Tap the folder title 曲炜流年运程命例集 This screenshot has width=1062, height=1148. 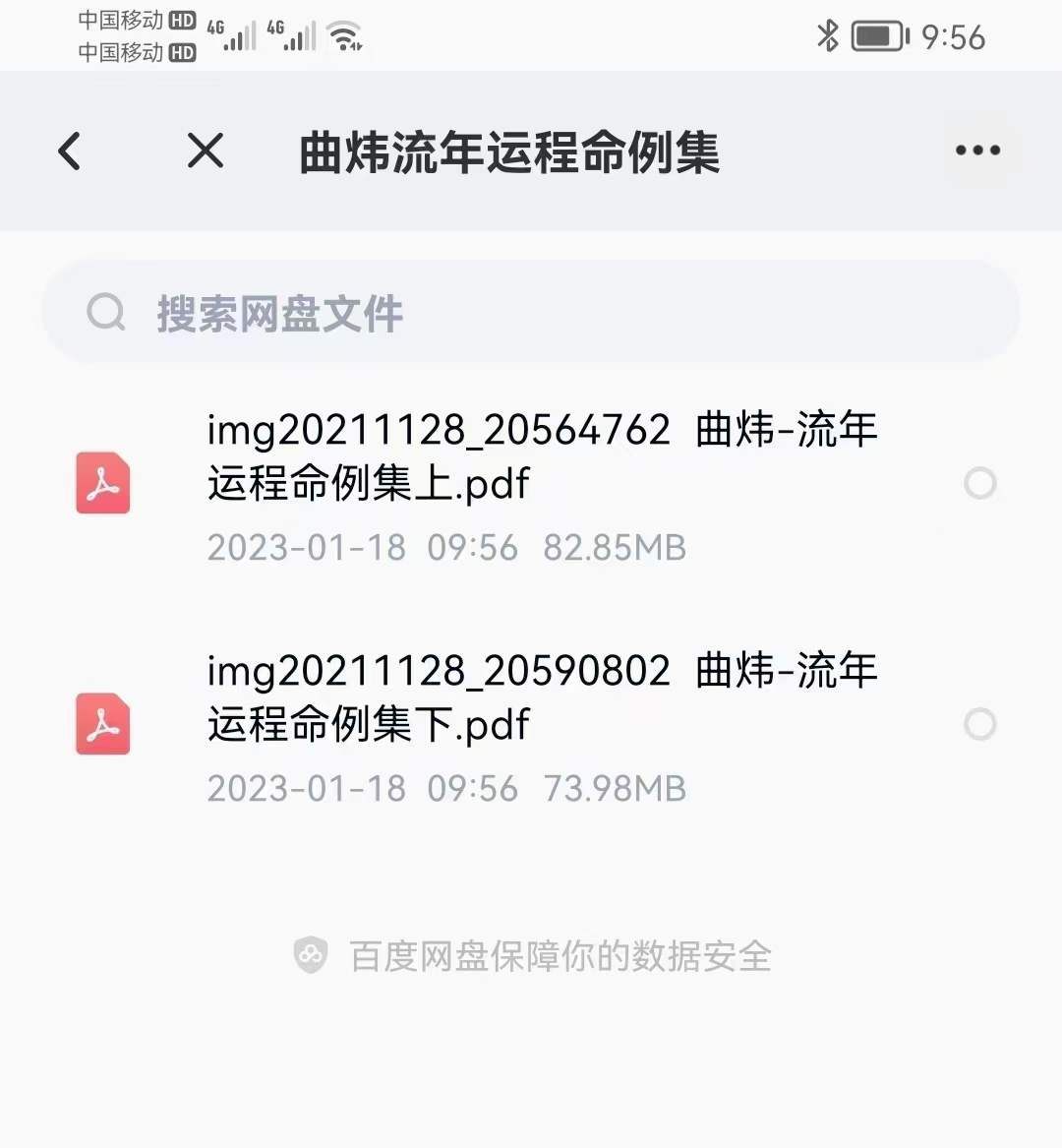coord(511,154)
